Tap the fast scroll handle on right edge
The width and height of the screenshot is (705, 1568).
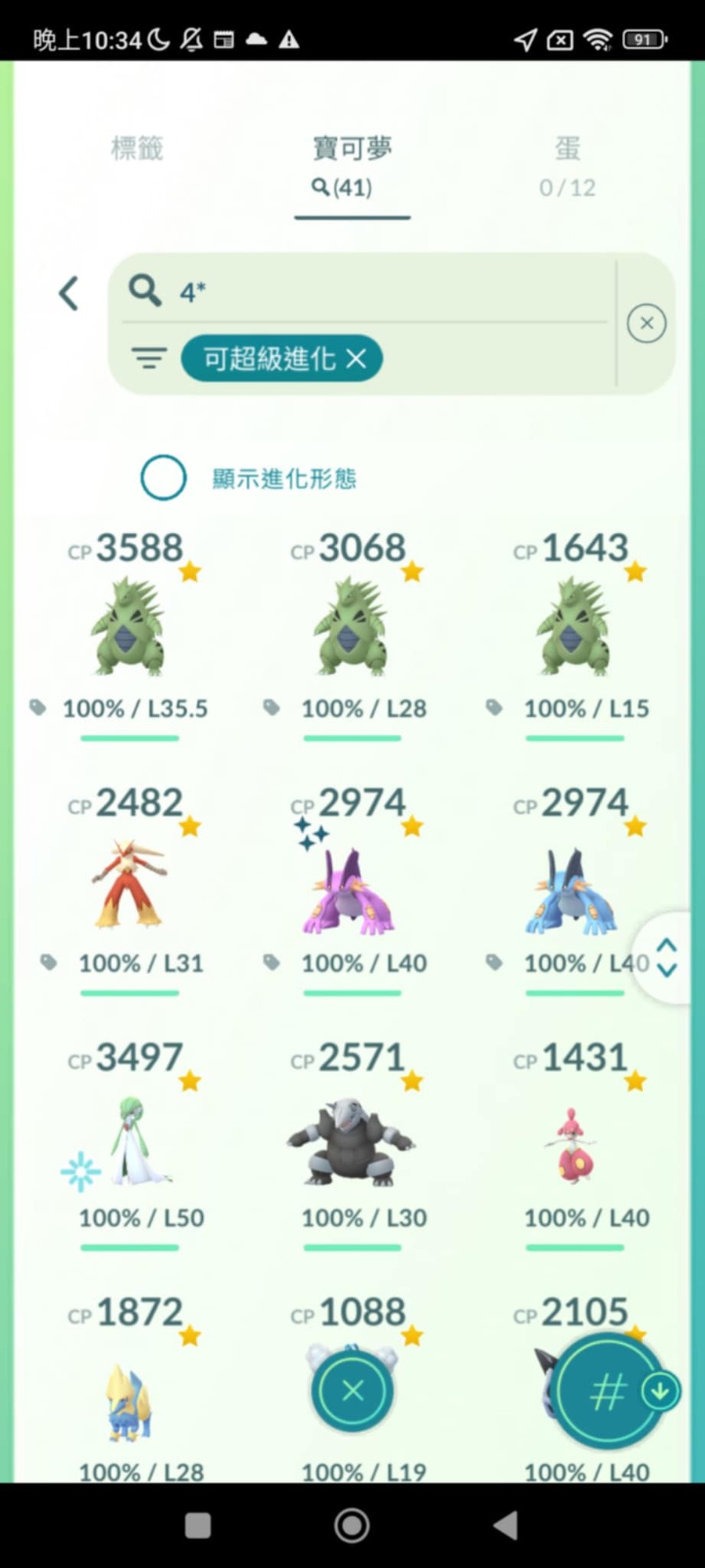(666, 957)
